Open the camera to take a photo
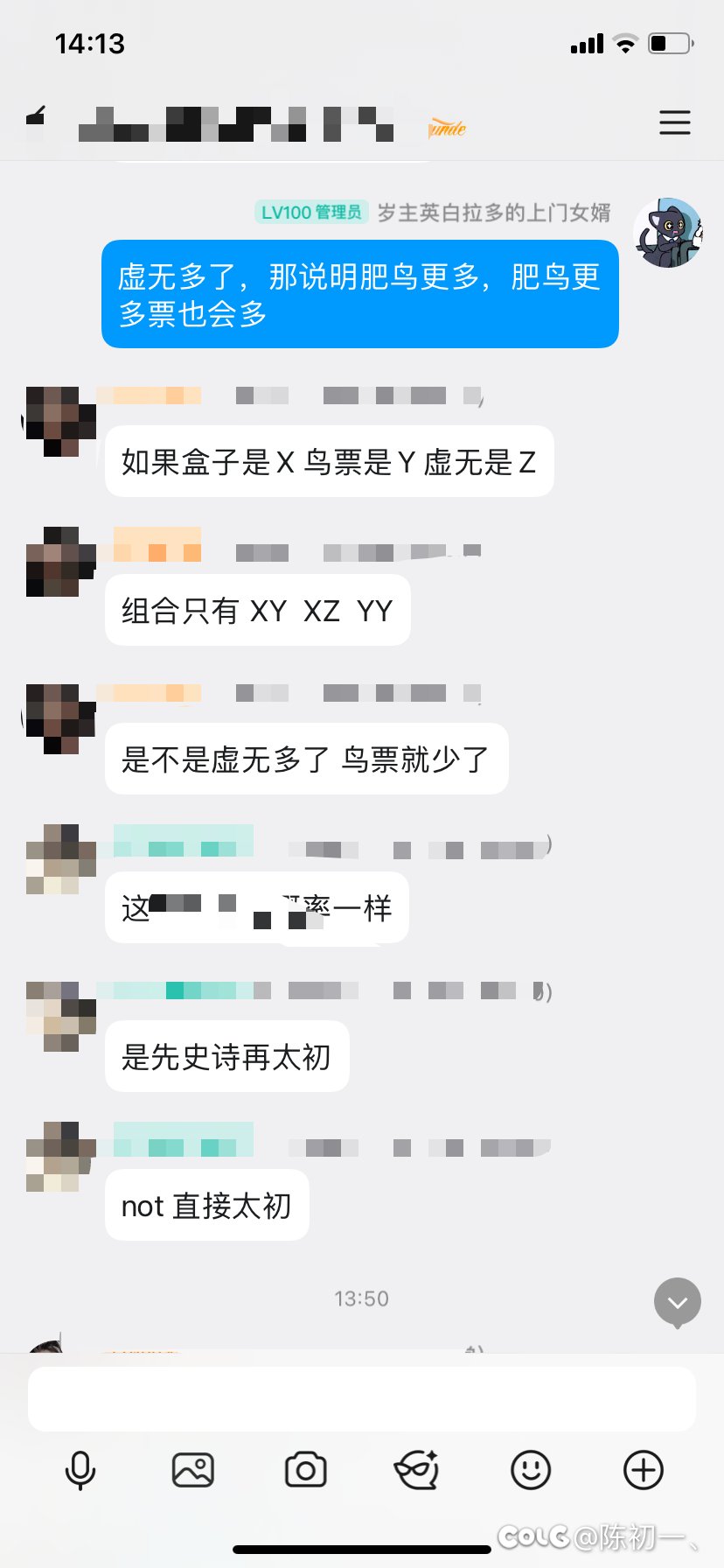Screen dimensions: 724x1568 click(x=306, y=1470)
